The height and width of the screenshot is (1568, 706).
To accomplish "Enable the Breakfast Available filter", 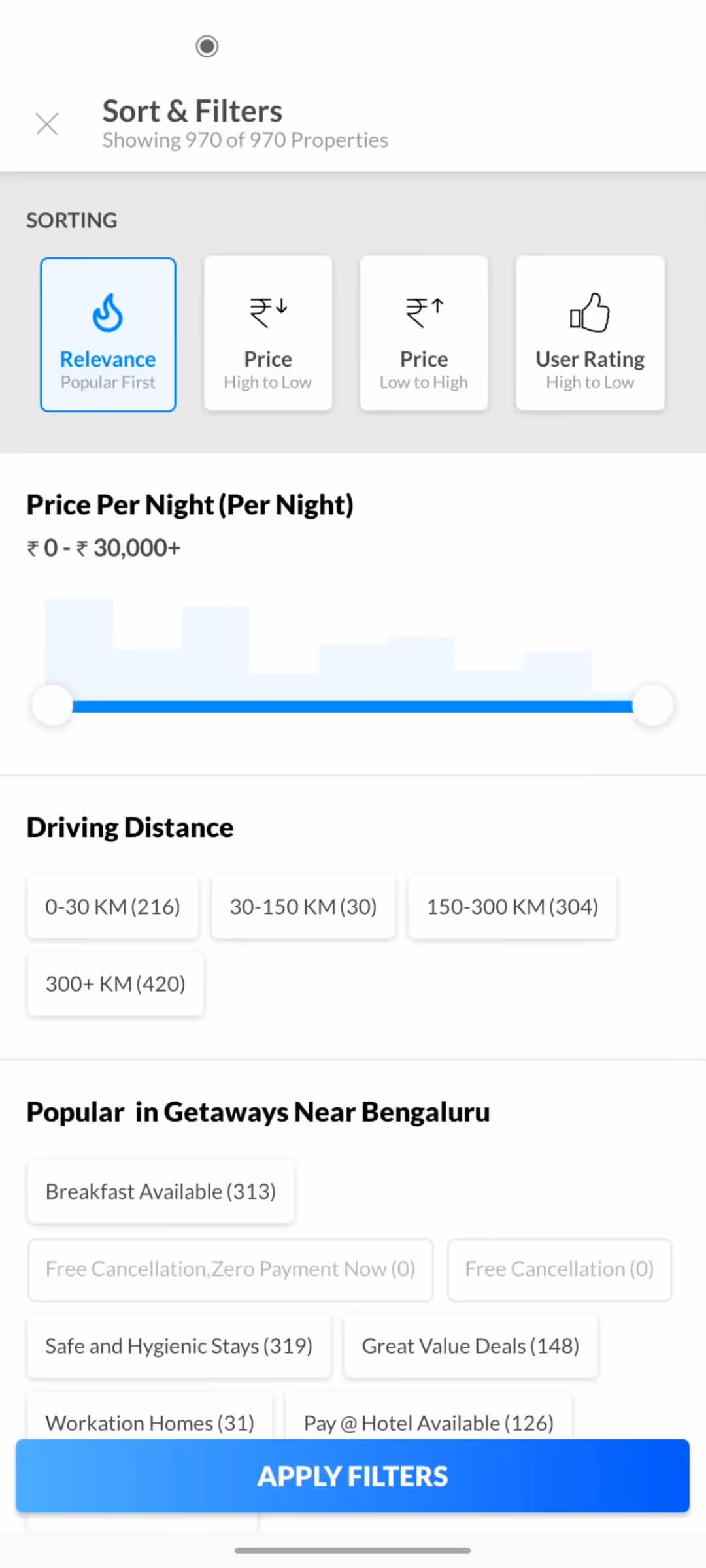I will point(161,1192).
